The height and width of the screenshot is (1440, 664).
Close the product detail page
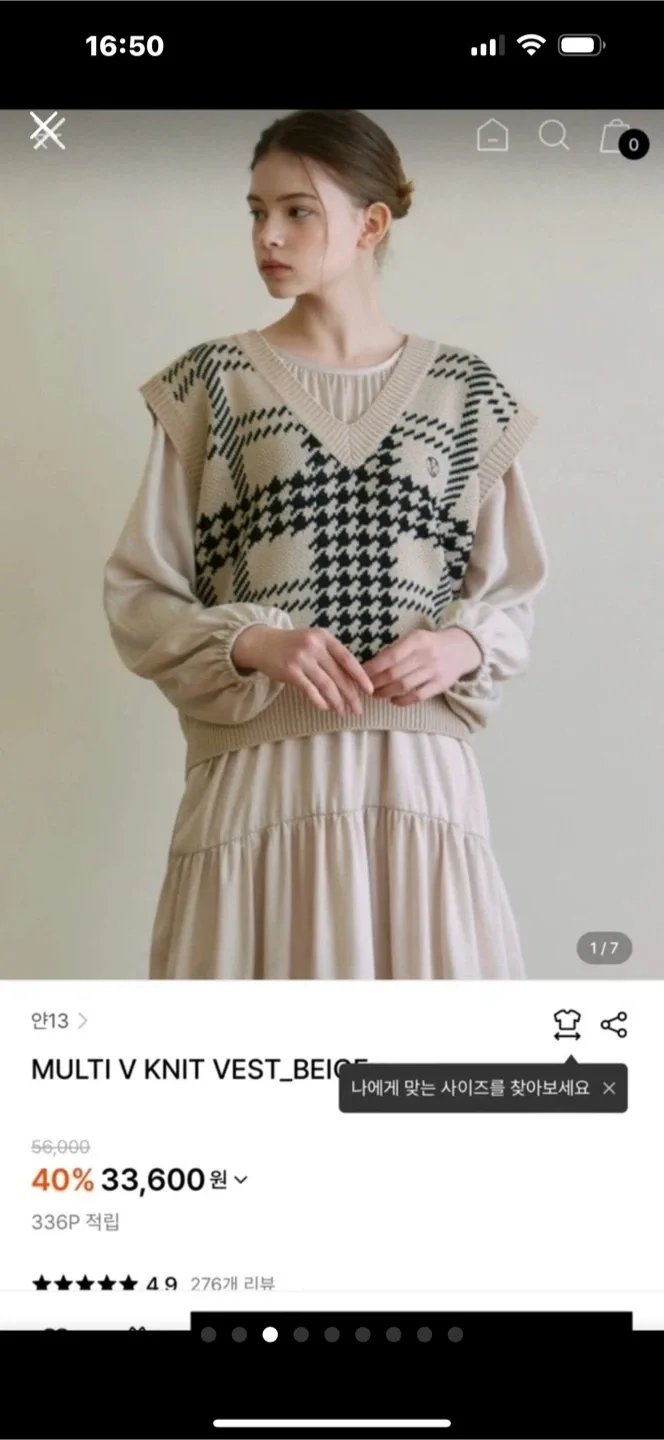point(47,131)
